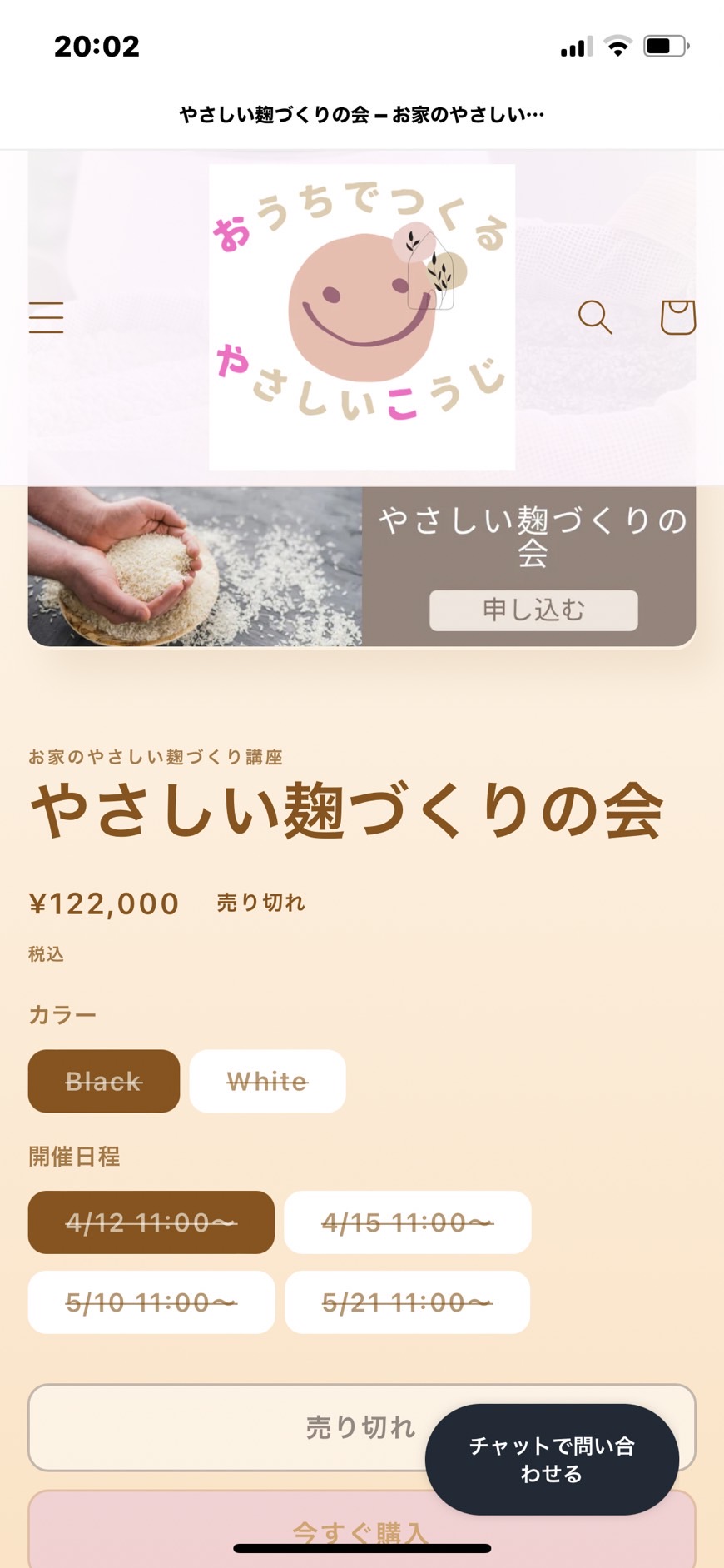Image resolution: width=724 pixels, height=1568 pixels.
Task: Choose the 4/12 11:00〜 date
Action: click(151, 1222)
